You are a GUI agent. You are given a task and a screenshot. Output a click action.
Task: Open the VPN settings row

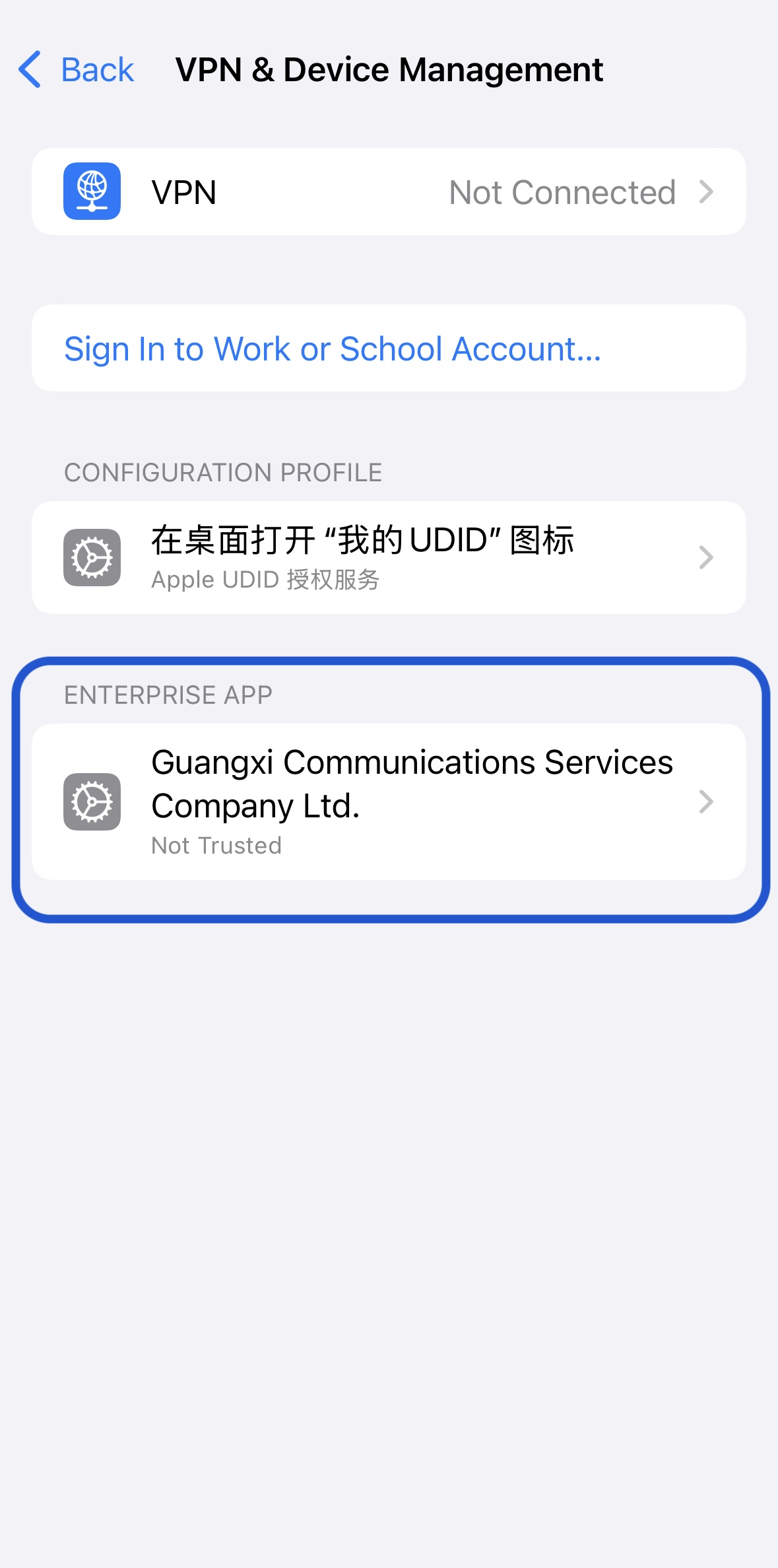(389, 191)
